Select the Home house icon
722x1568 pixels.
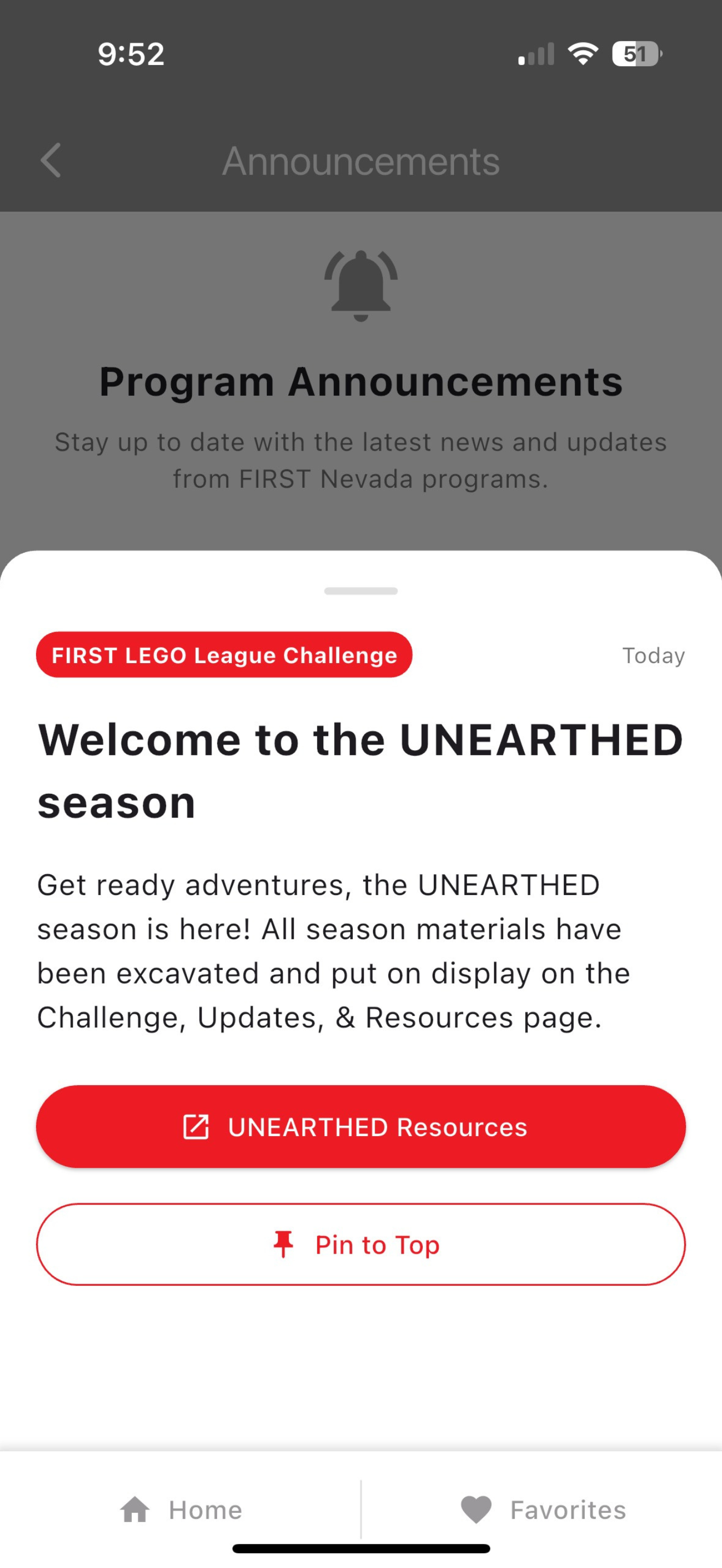coord(135,1508)
